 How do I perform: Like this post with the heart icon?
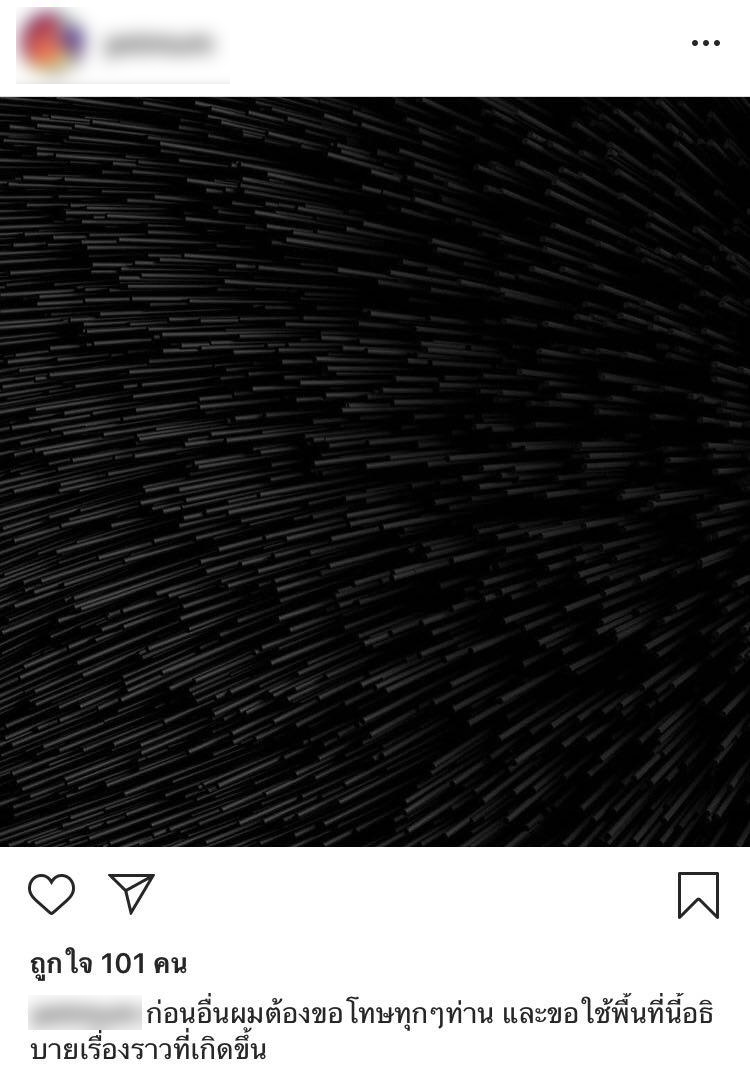(51, 894)
